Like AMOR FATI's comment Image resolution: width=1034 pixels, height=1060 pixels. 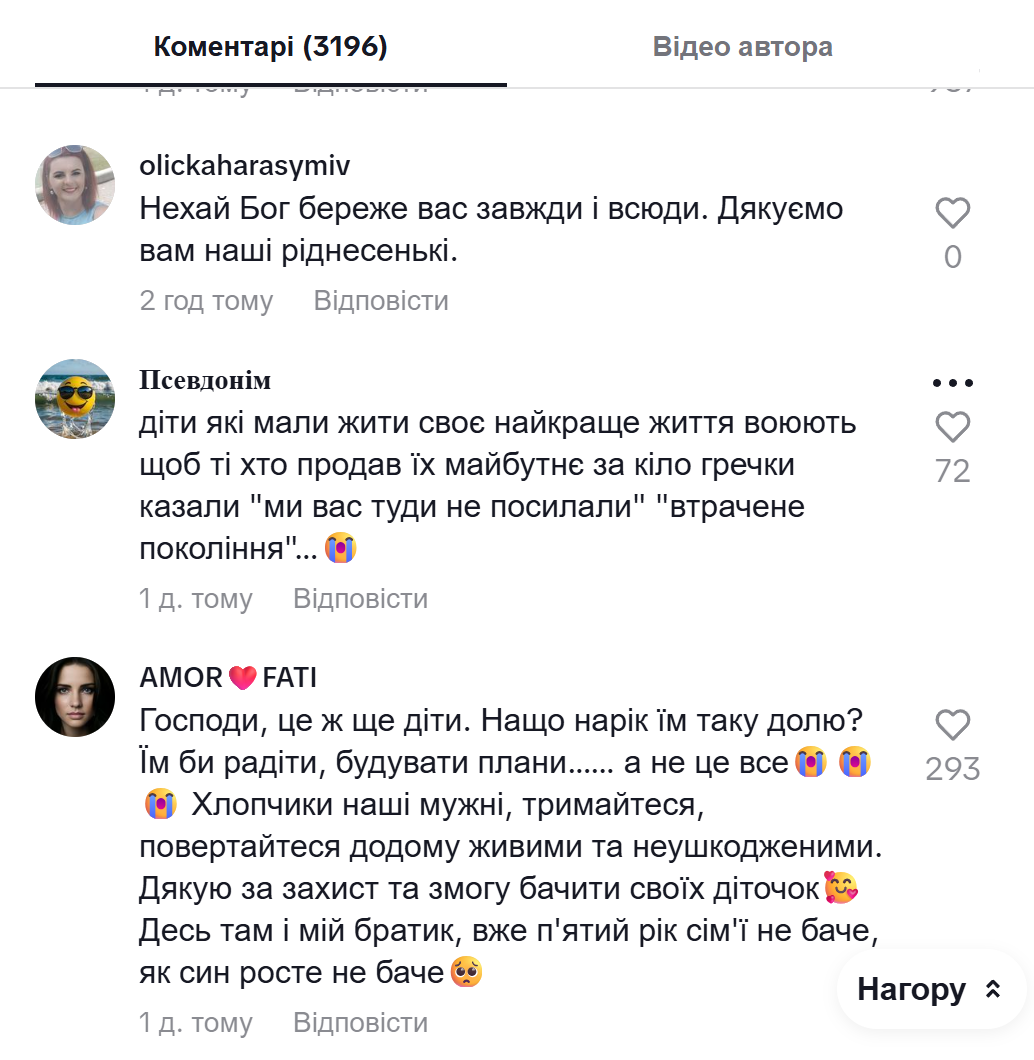coord(952,725)
